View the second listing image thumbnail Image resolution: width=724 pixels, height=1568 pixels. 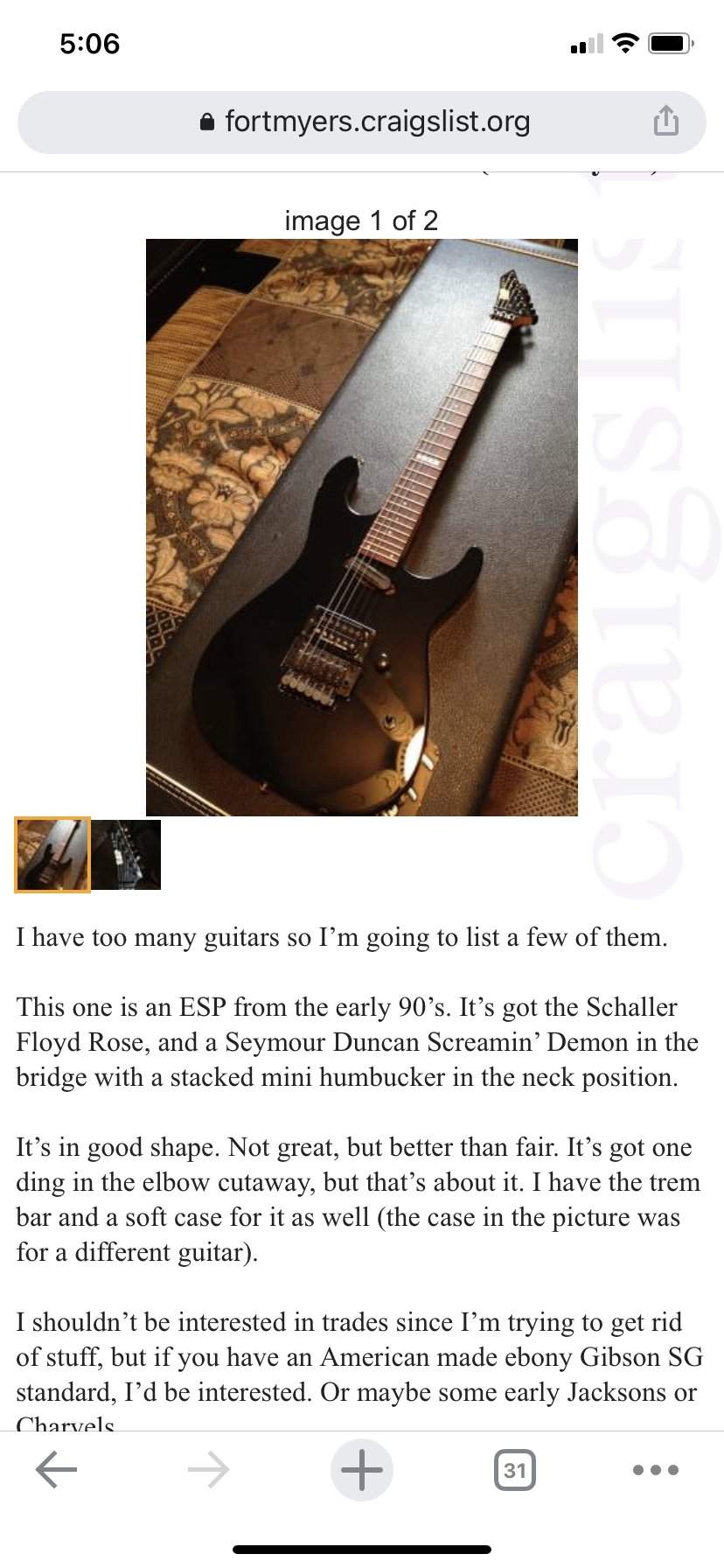127,855
